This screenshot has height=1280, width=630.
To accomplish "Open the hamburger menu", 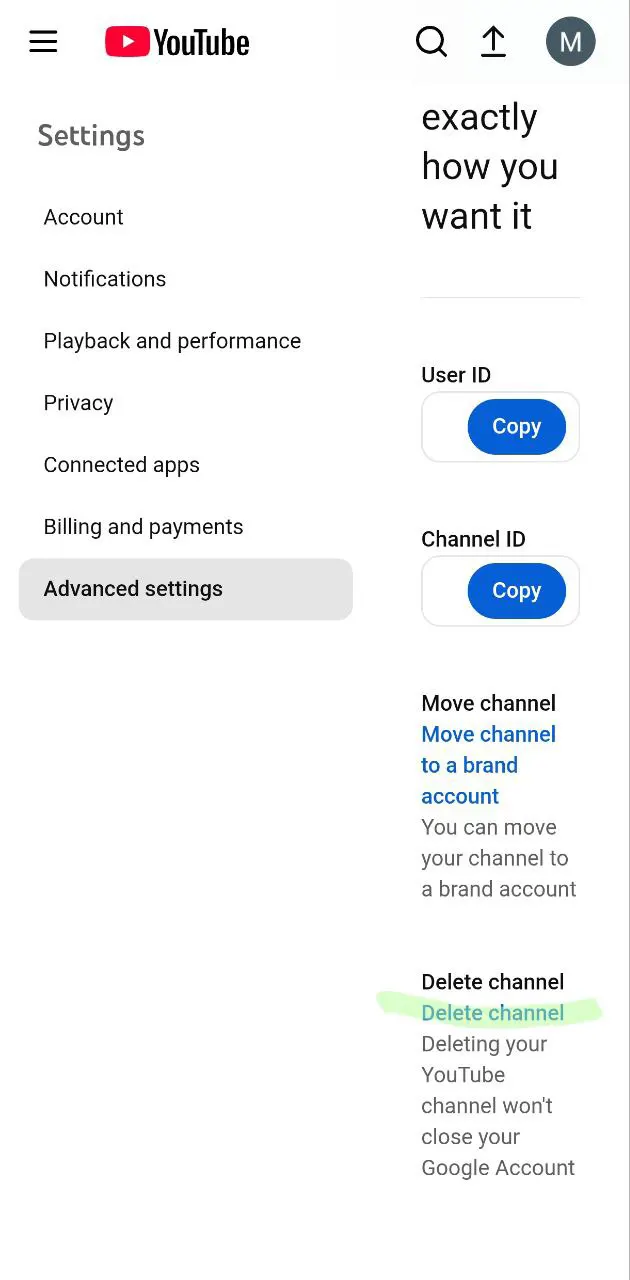I will pos(43,42).
